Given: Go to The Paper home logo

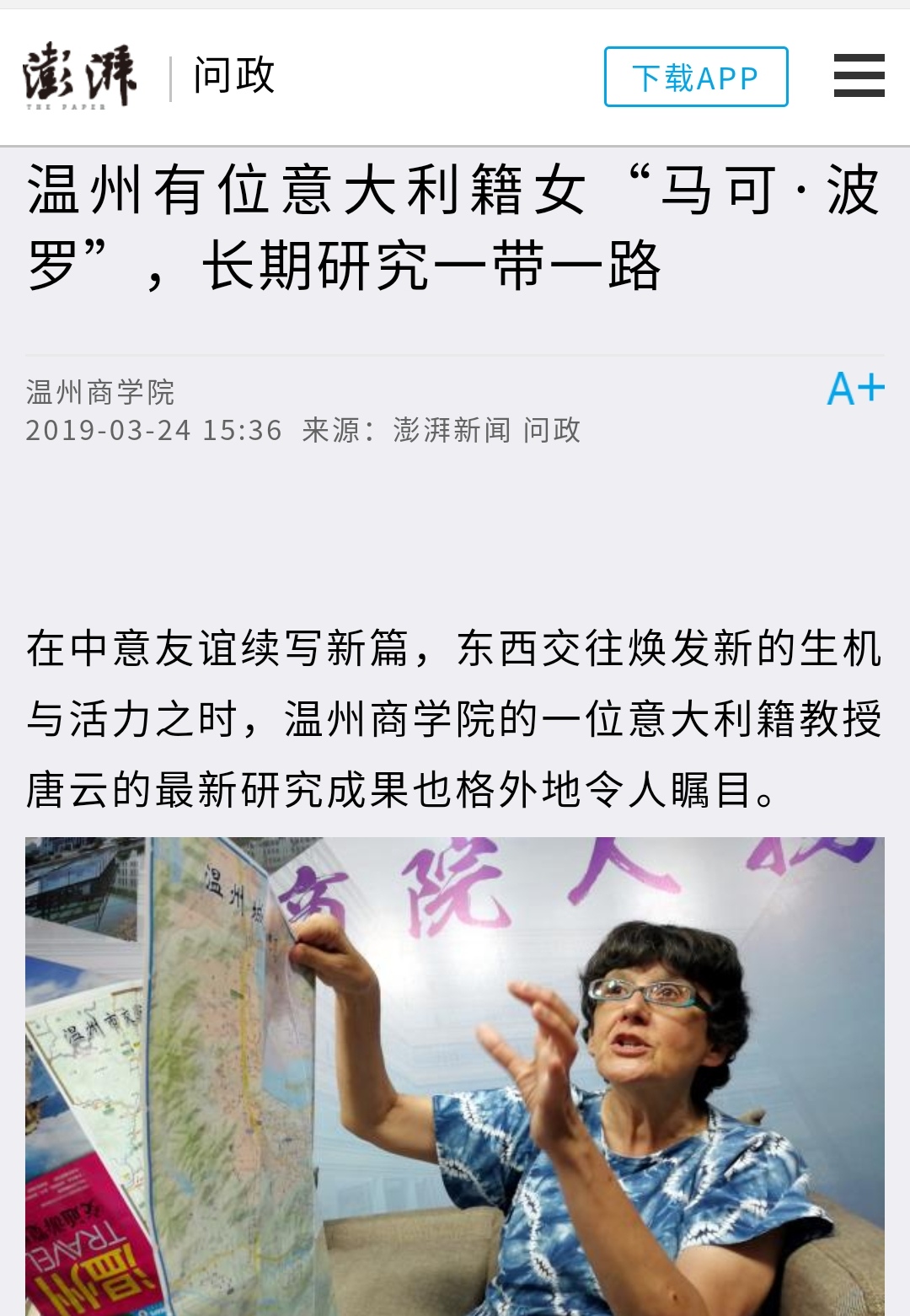Looking at the screenshot, I should [x=79, y=77].
